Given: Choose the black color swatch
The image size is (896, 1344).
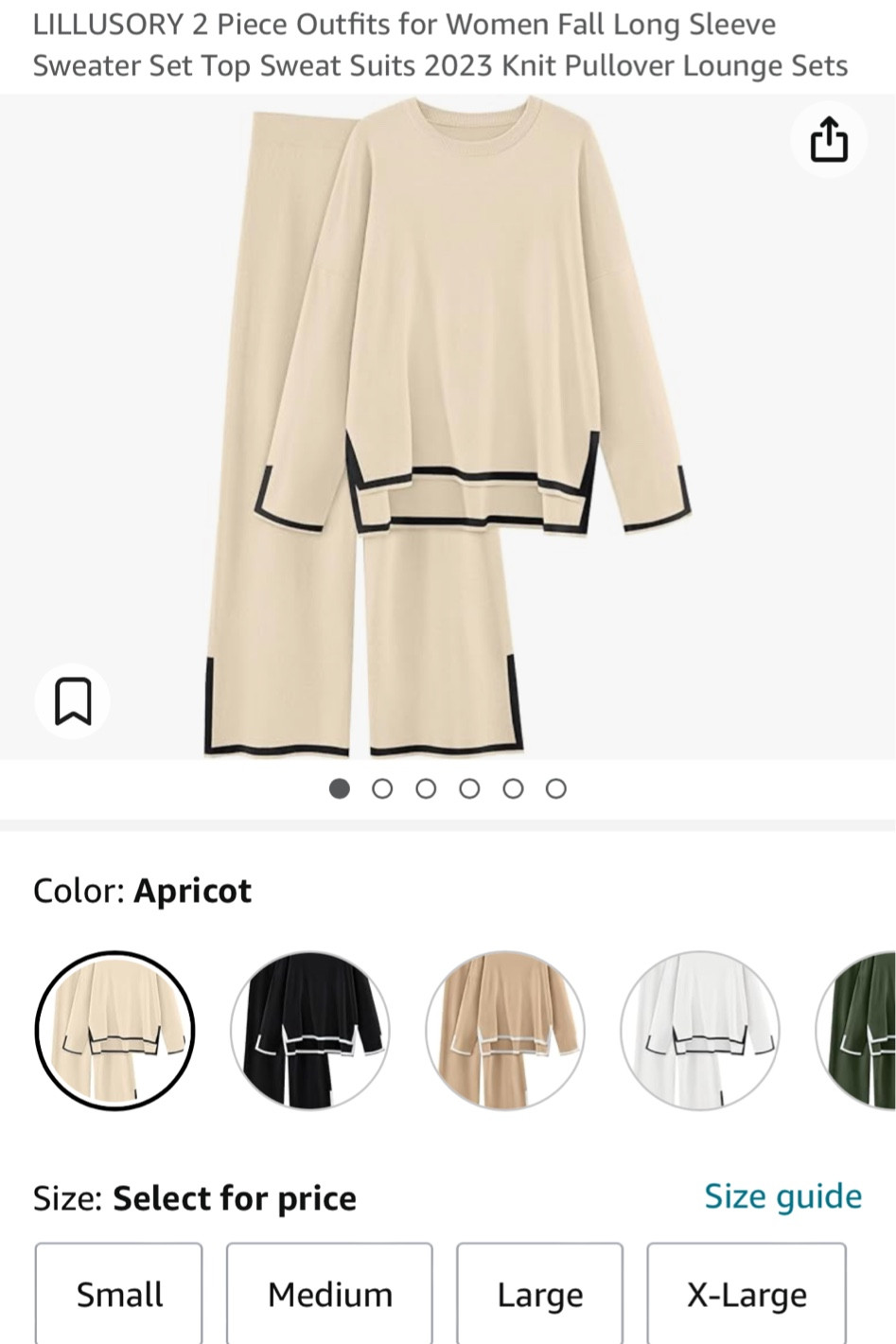Looking at the screenshot, I should coord(309,1030).
